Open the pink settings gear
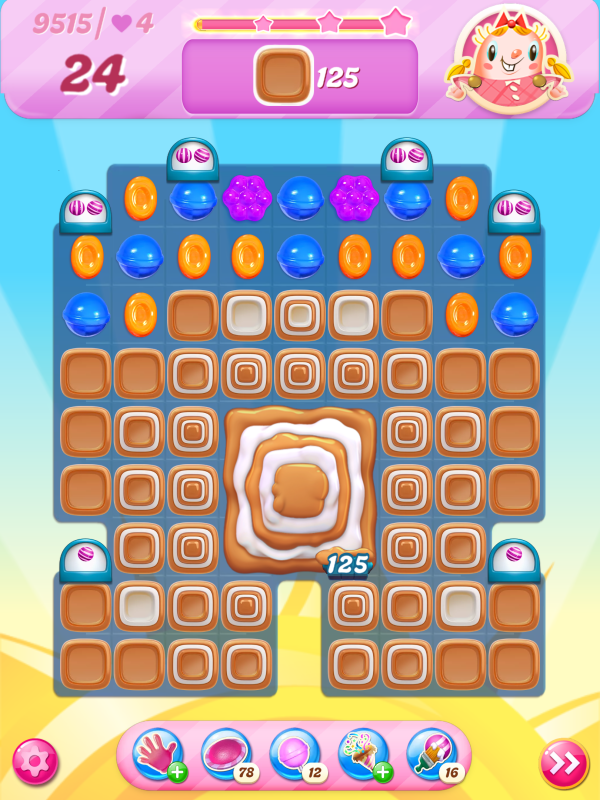 click(35, 762)
